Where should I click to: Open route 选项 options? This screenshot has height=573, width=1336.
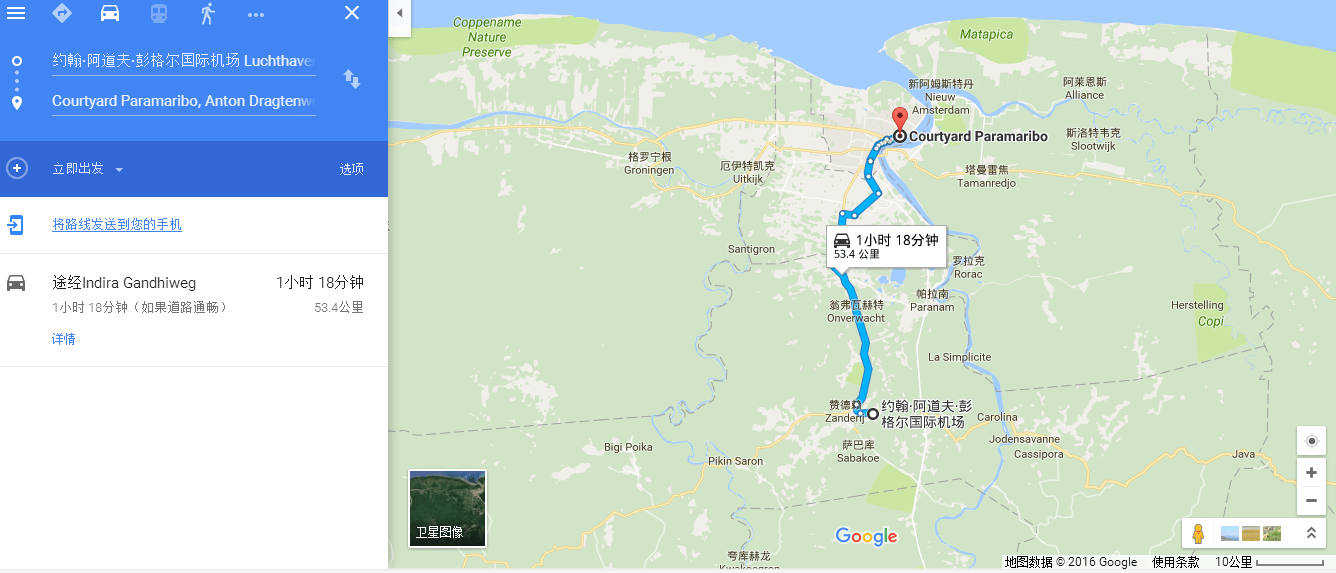351,169
